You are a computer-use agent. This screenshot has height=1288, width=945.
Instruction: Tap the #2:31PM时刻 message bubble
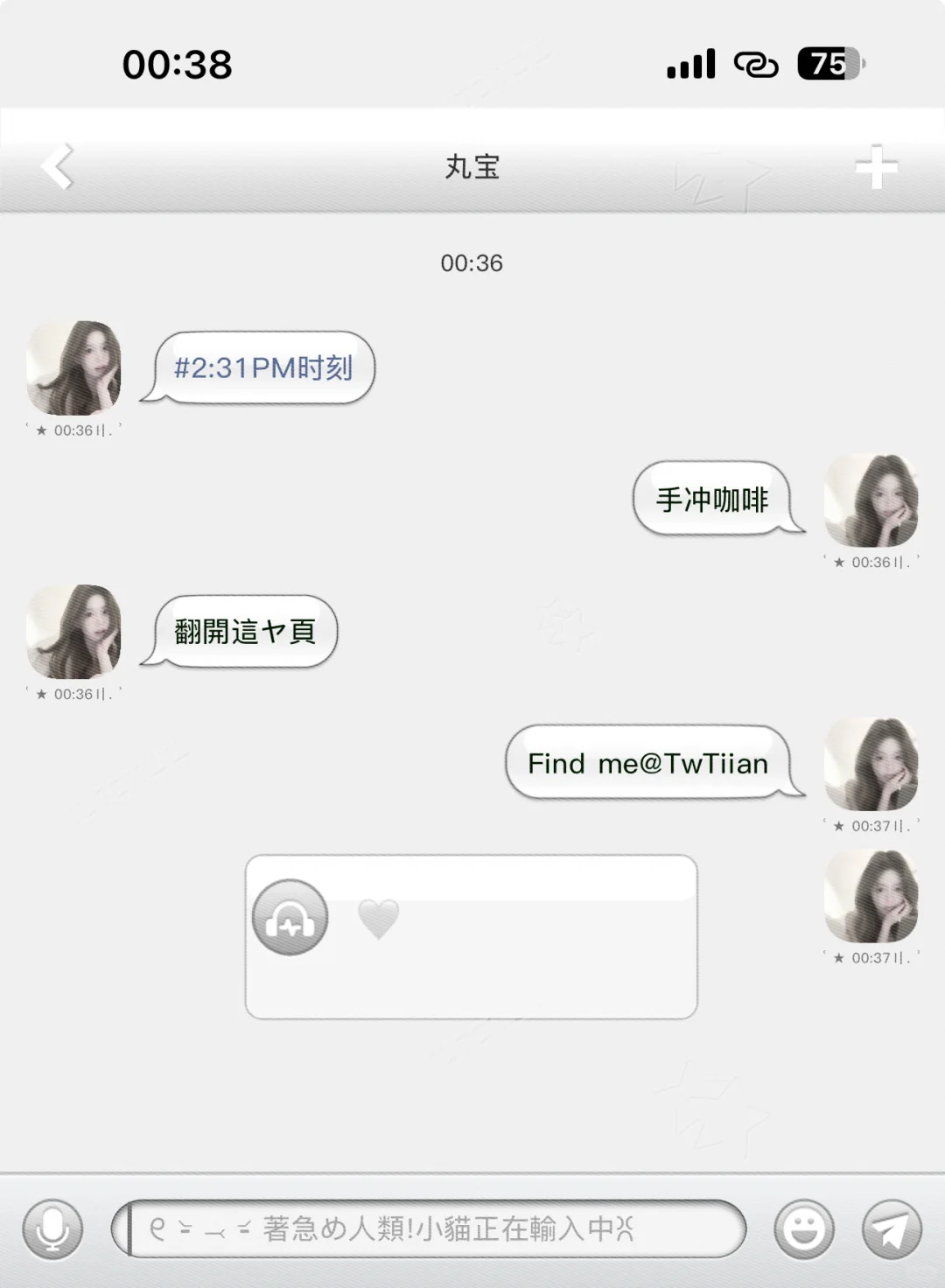tap(259, 368)
